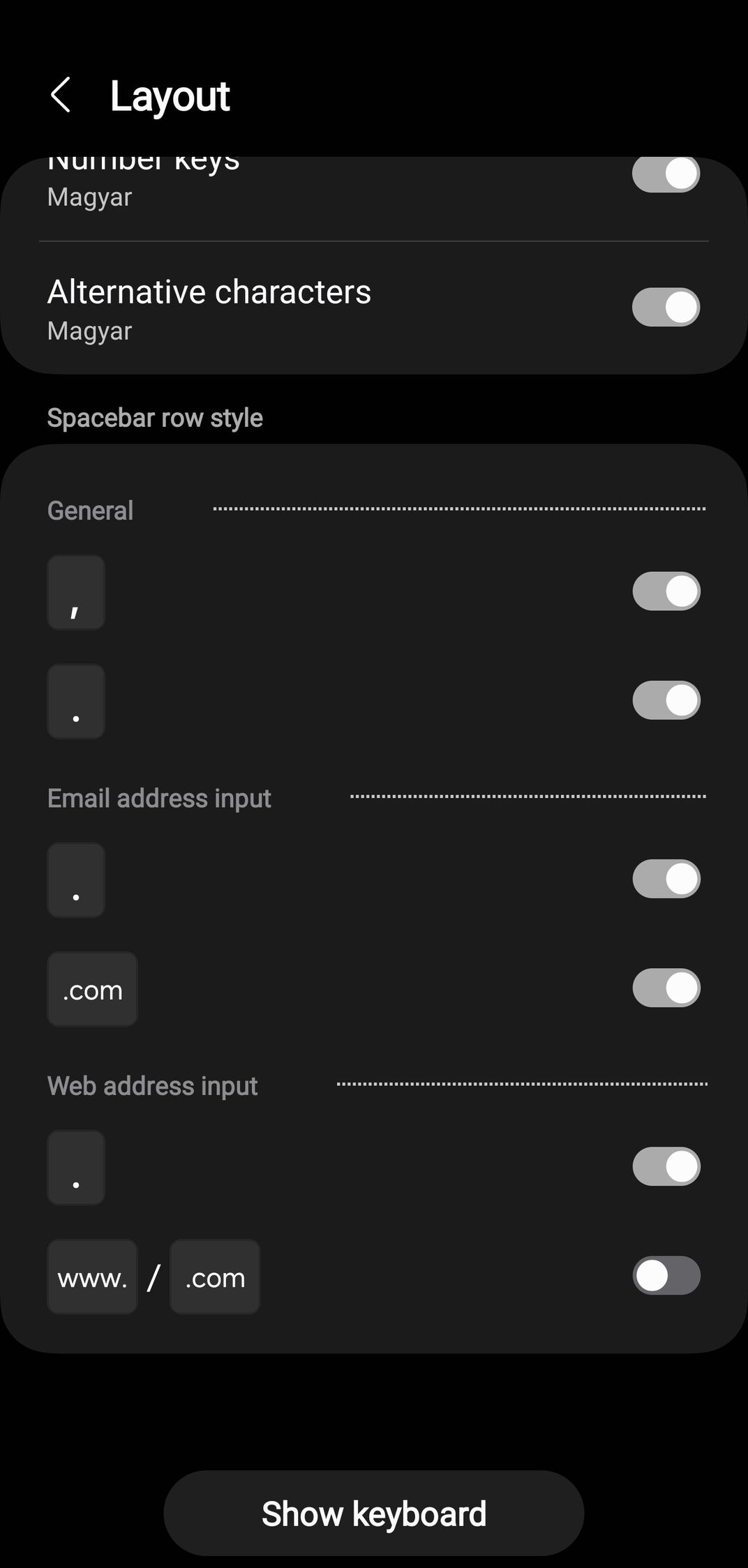
Task: Tap the Show keyboard button
Action: tap(374, 1513)
